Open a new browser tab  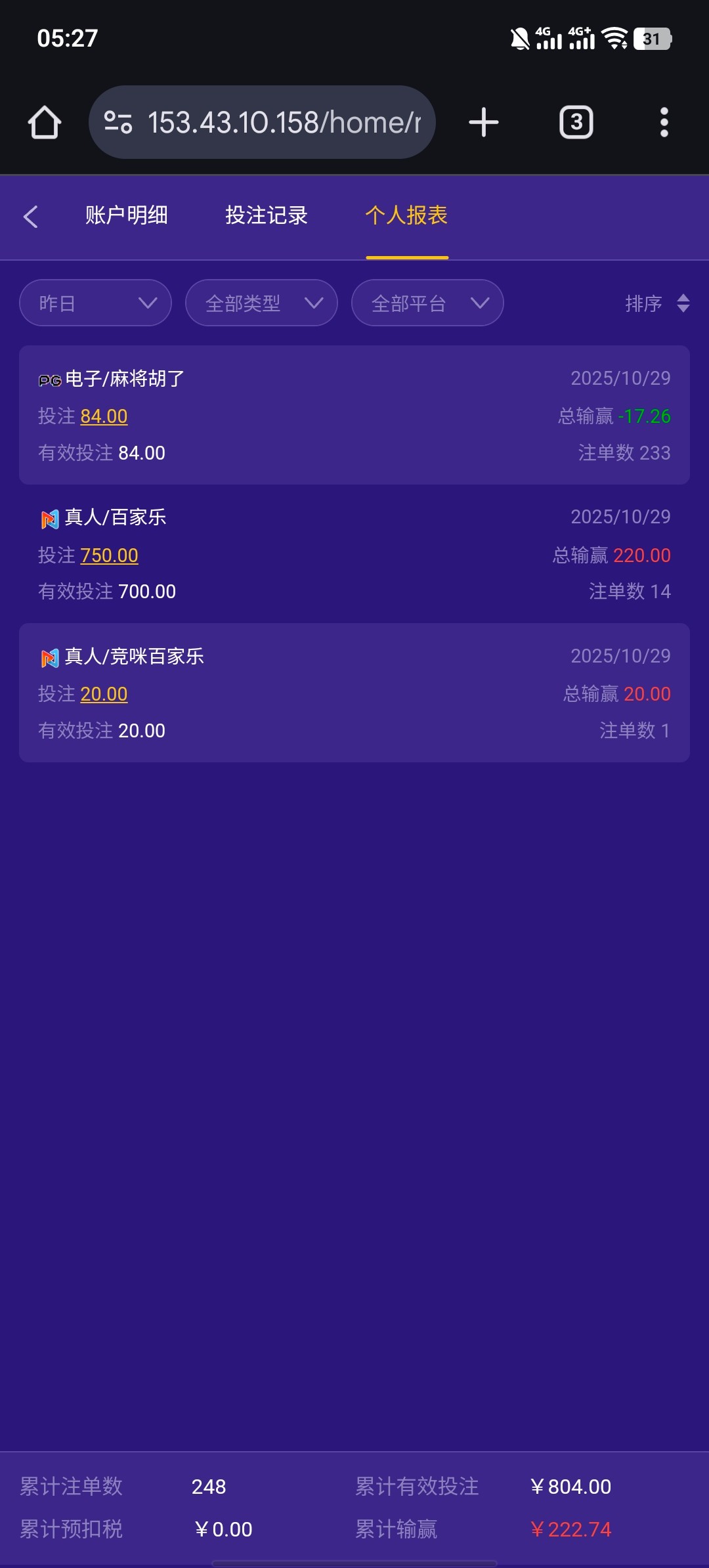click(484, 123)
